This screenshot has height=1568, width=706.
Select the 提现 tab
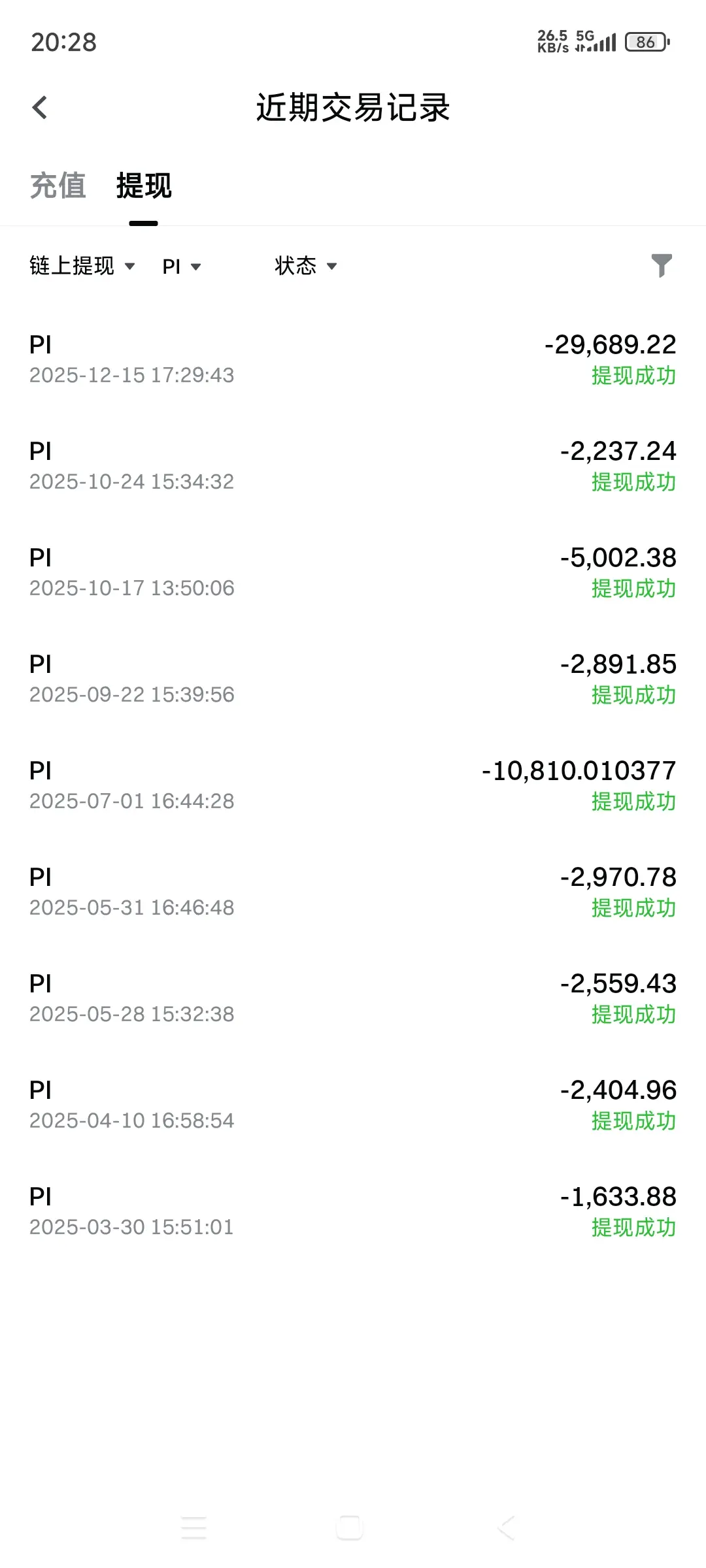point(144,186)
